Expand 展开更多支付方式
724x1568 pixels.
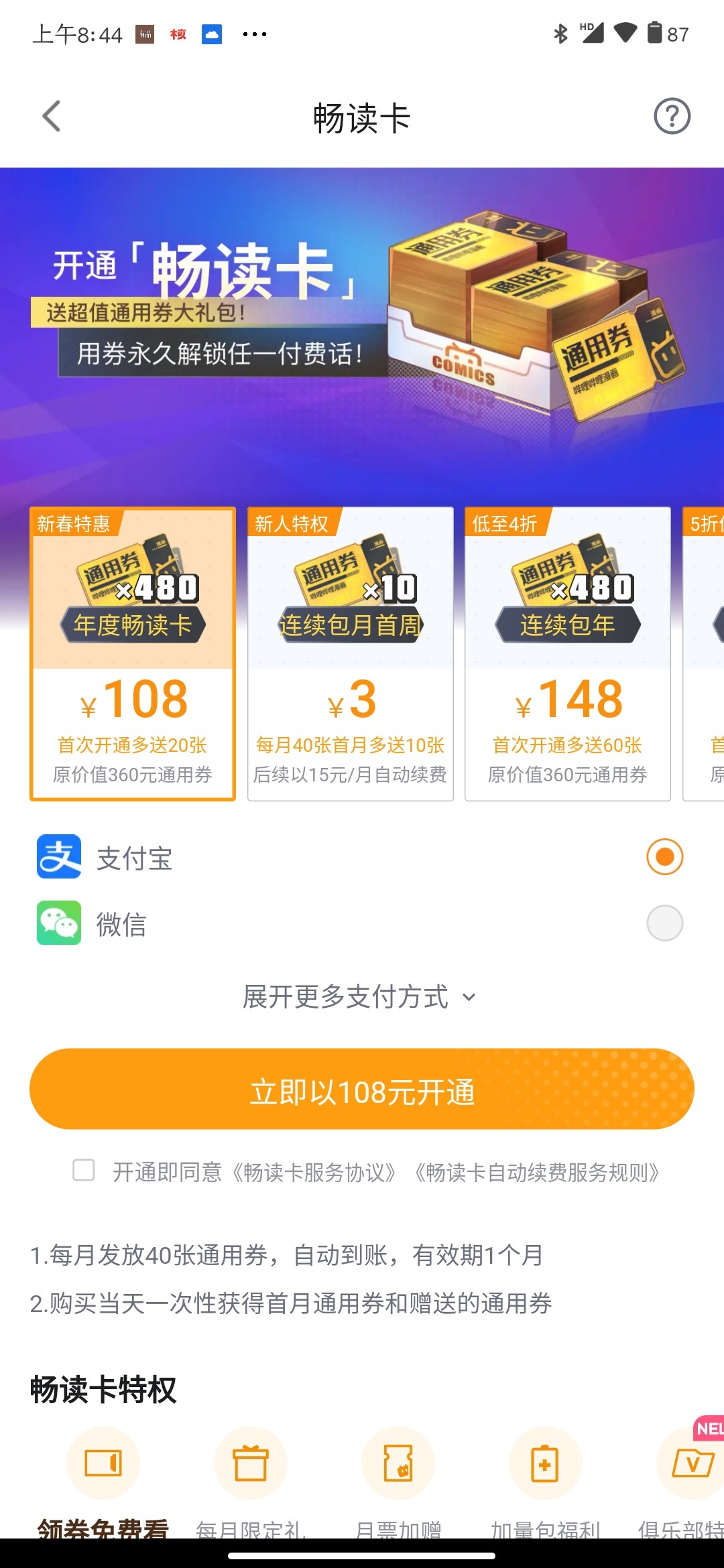361,997
